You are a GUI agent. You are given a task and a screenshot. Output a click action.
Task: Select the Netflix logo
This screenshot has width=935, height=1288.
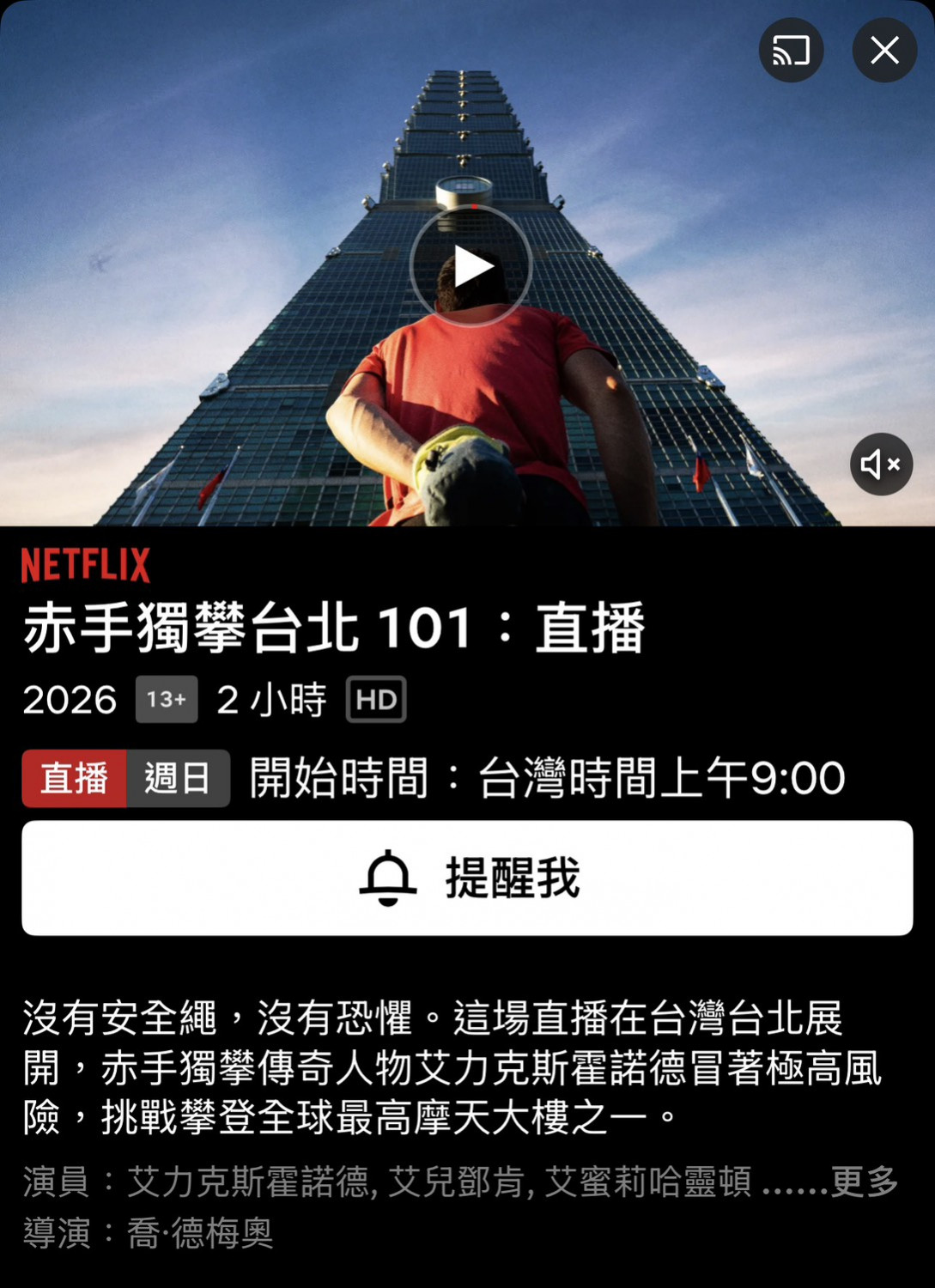click(84, 565)
